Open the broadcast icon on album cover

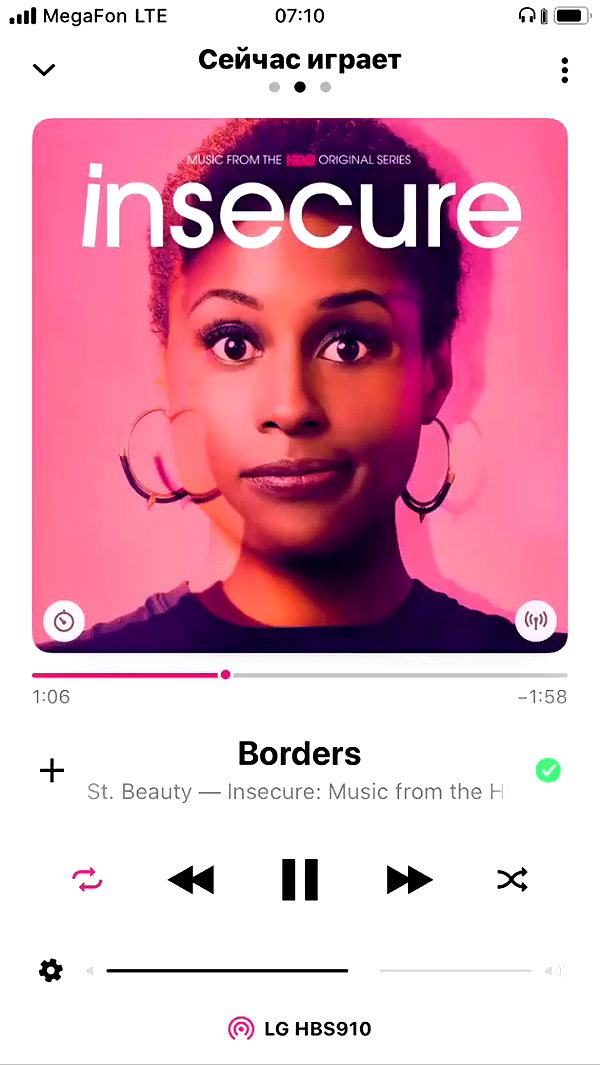click(x=535, y=620)
